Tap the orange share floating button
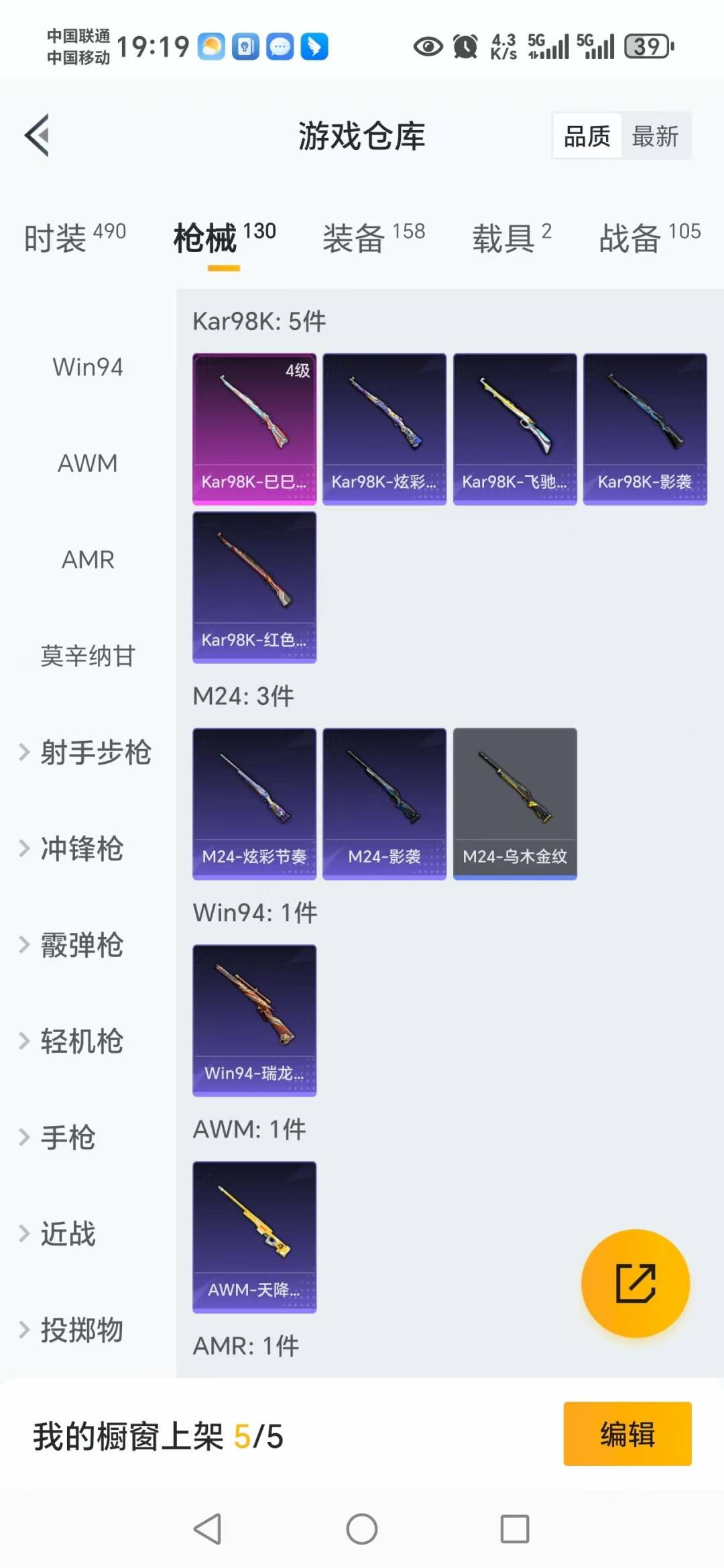The height and width of the screenshot is (1568, 724). click(x=635, y=1283)
